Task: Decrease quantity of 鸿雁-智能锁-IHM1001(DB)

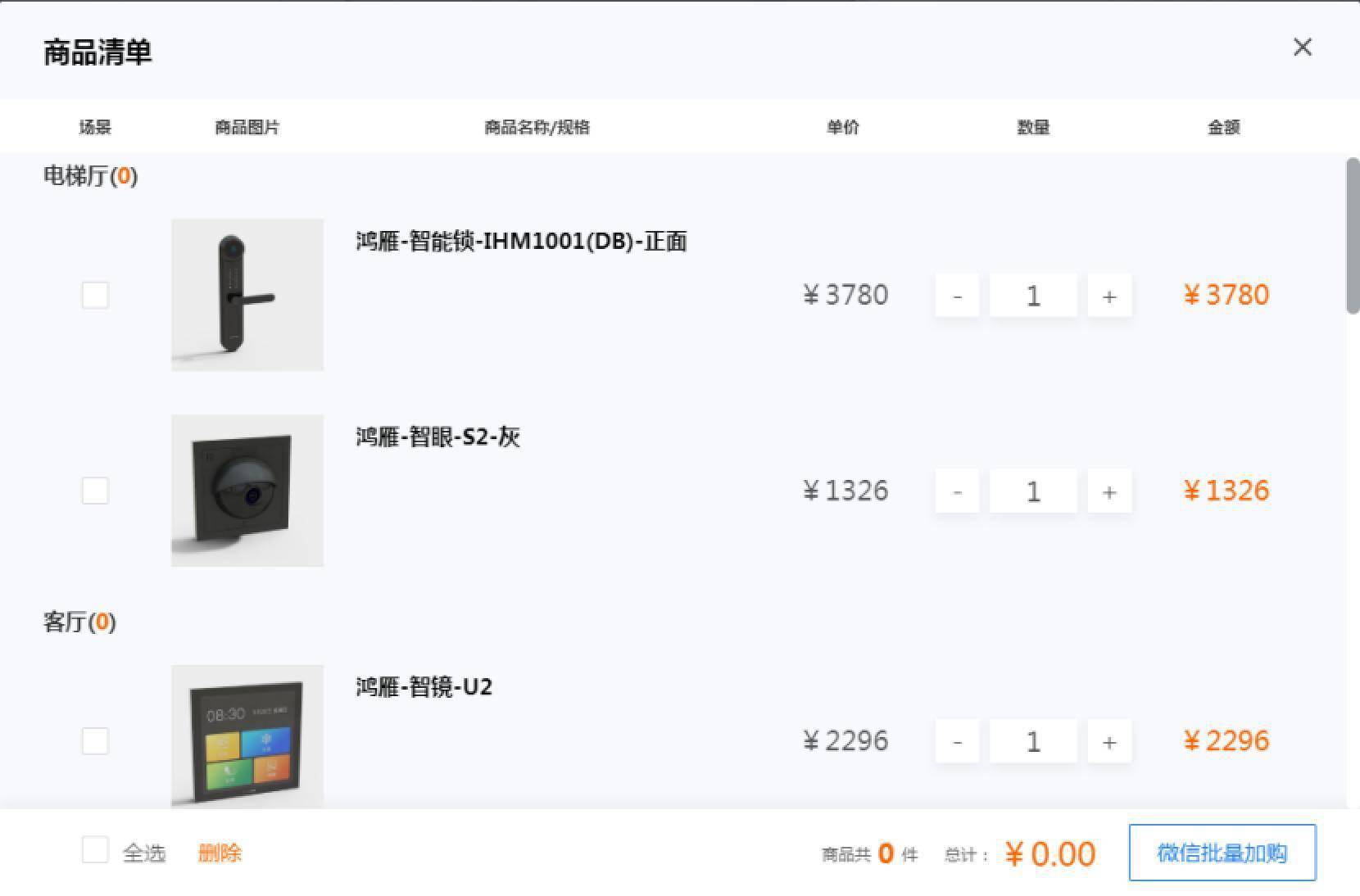Action: pos(957,295)
